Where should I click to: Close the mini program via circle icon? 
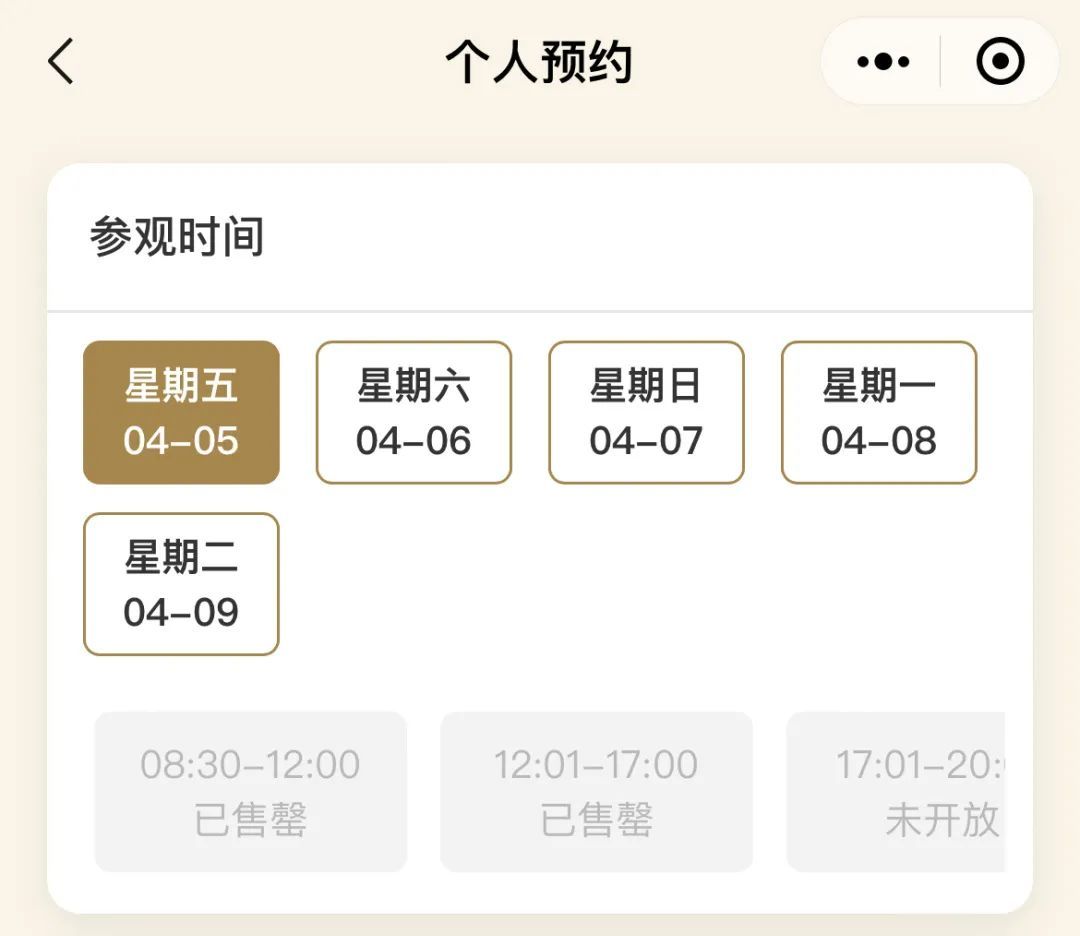pos(999,62)
